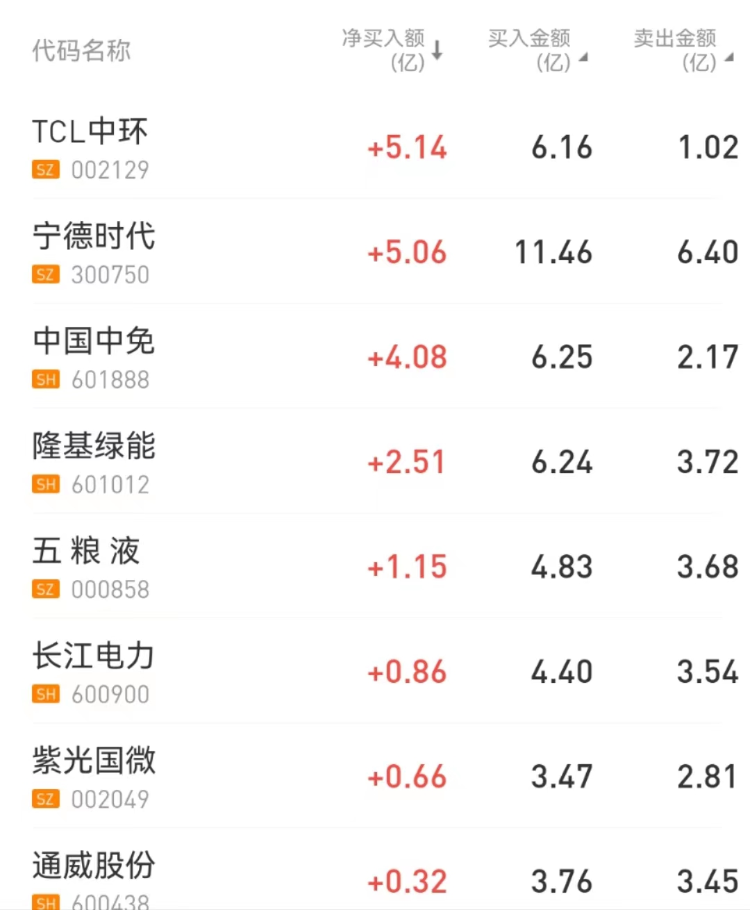Sort by 买入金额 column
750x910 pixels.
[x=537, y=50]
